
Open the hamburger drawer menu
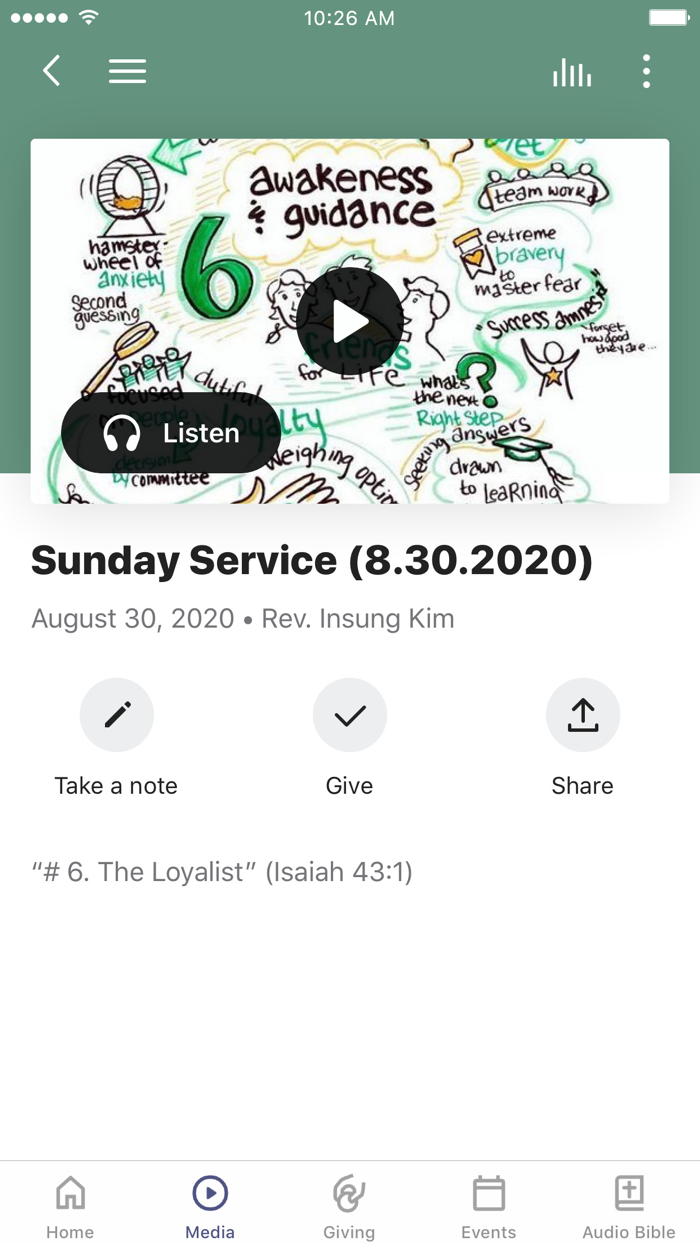(127, 71)
